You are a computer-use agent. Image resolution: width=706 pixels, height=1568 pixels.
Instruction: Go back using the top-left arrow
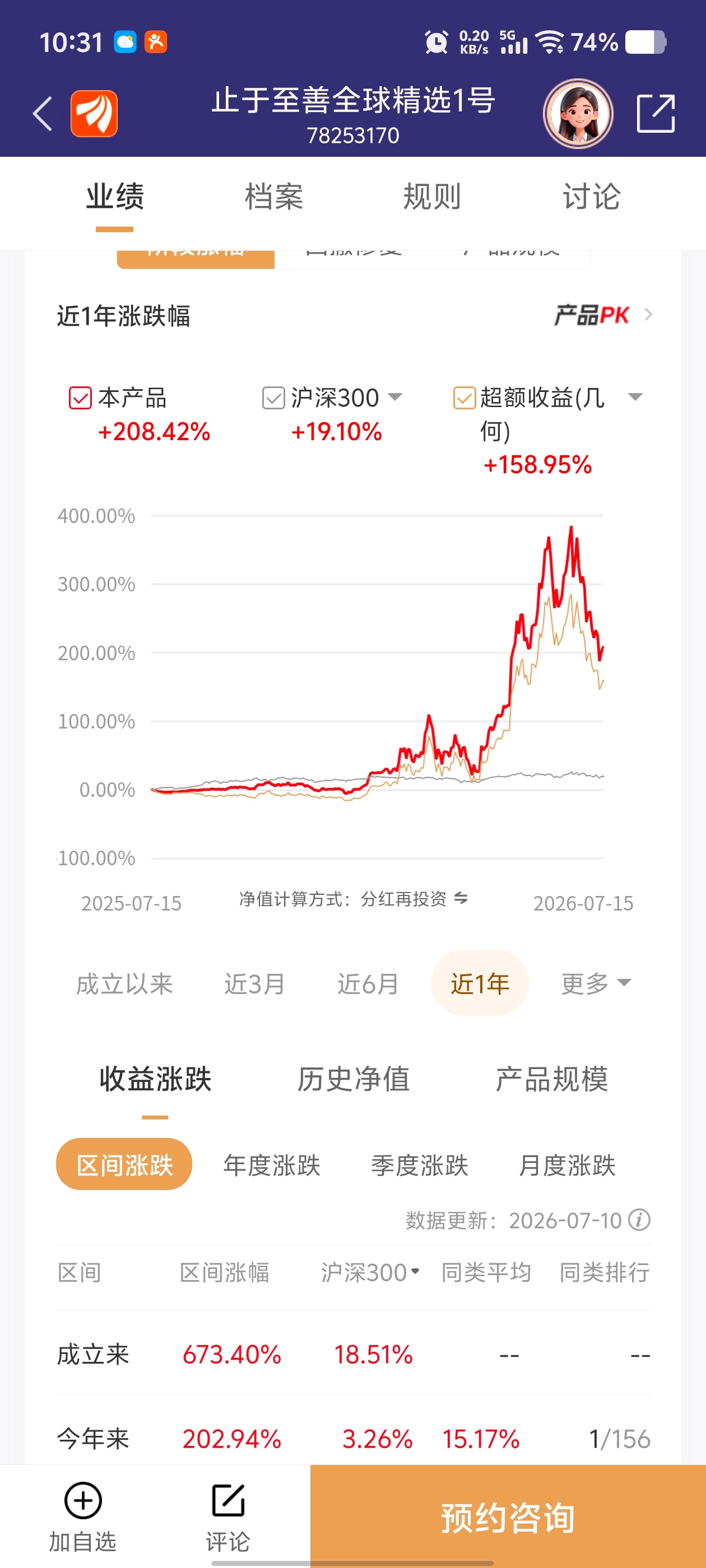43,113
